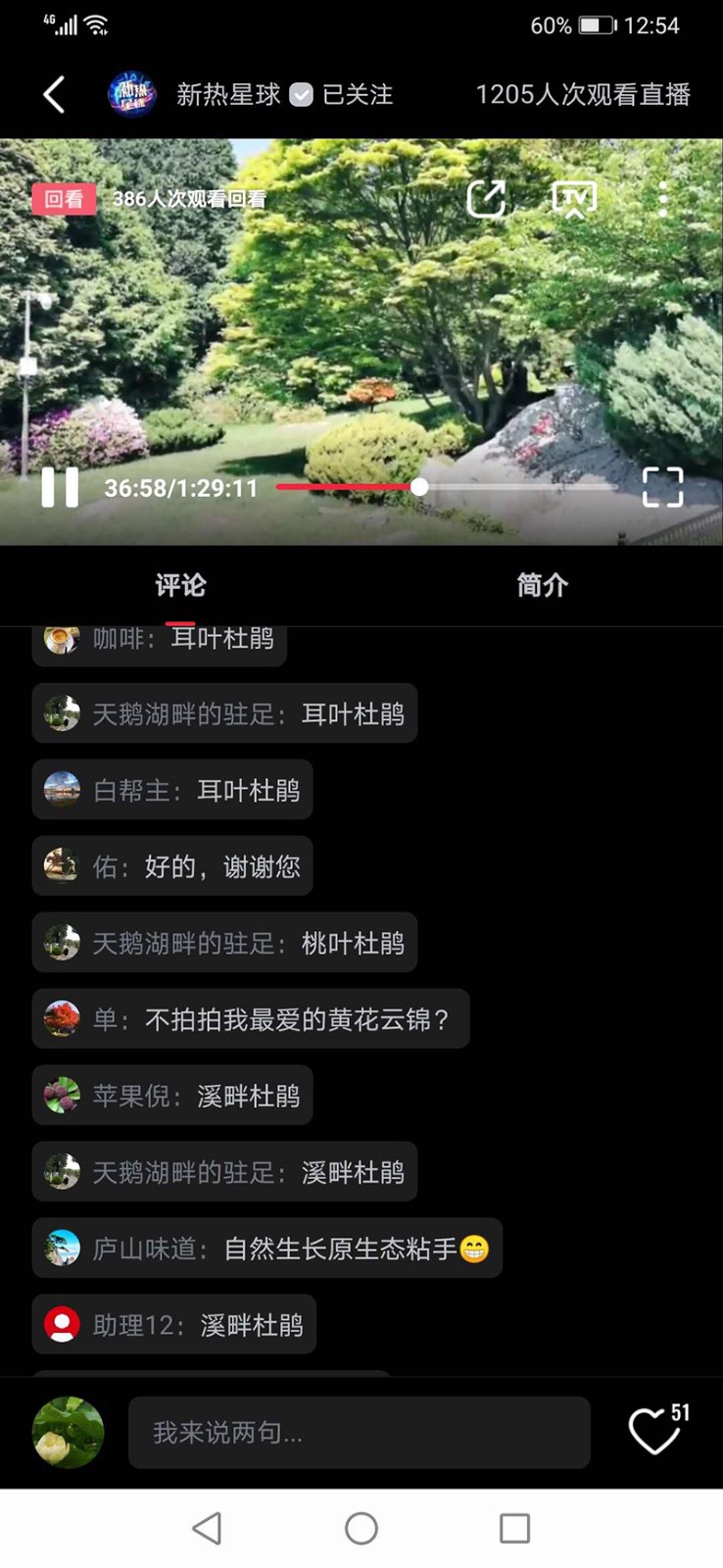Image resolution: width=723 pixels, height=1568 pixels.
Task: Tap the system home button
Action: [x=361, y=1528]
